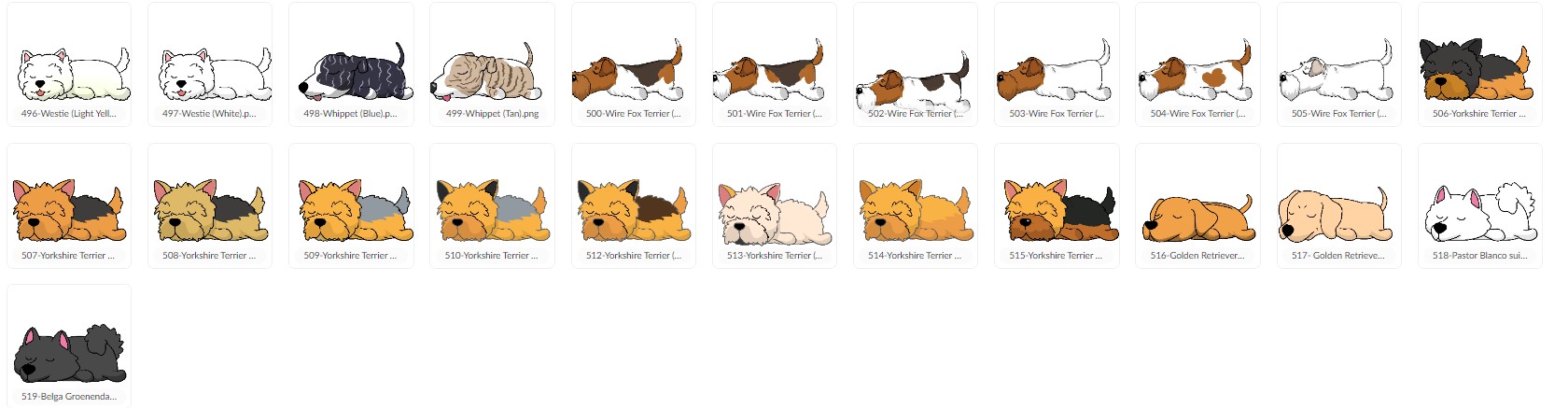Viewport: 1568px width, 408px height.
Task: Open the 506-Yorkshire Terrier image
Action: click(1479, 73)
